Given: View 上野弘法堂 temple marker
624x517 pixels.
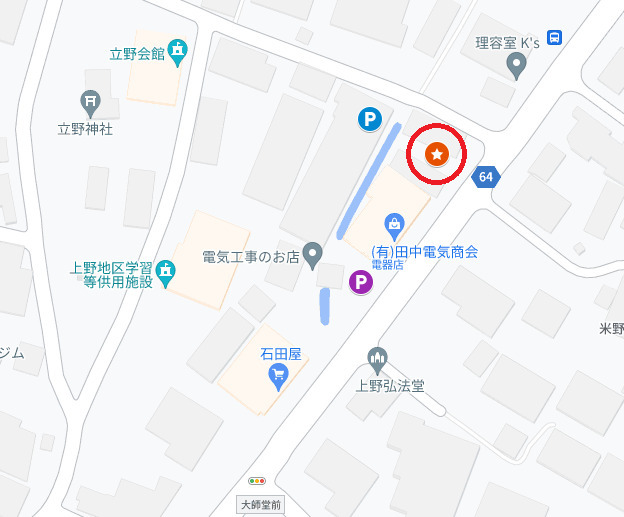Looking at the screenshot, I should click(x=377, y=357).
